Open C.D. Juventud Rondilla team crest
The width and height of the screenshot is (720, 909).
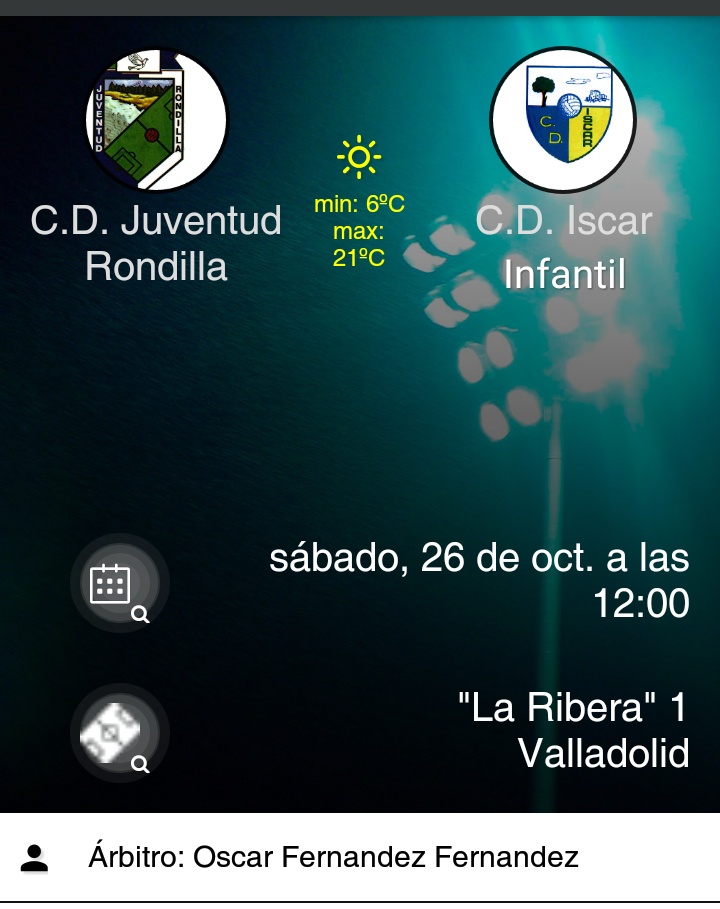click(x=157, y=120)
